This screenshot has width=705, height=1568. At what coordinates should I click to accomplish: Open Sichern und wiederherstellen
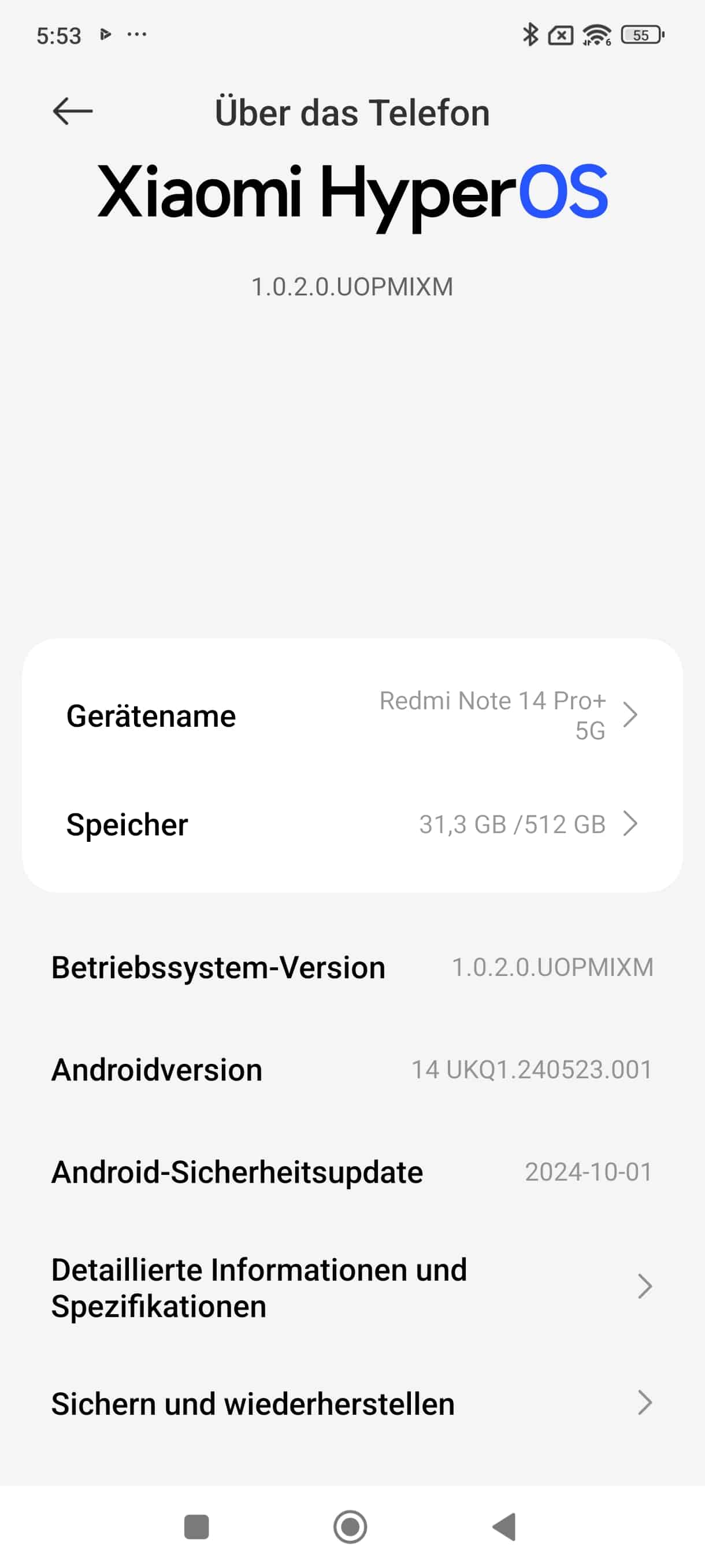pyautogui.click(x=351, y=1404)
